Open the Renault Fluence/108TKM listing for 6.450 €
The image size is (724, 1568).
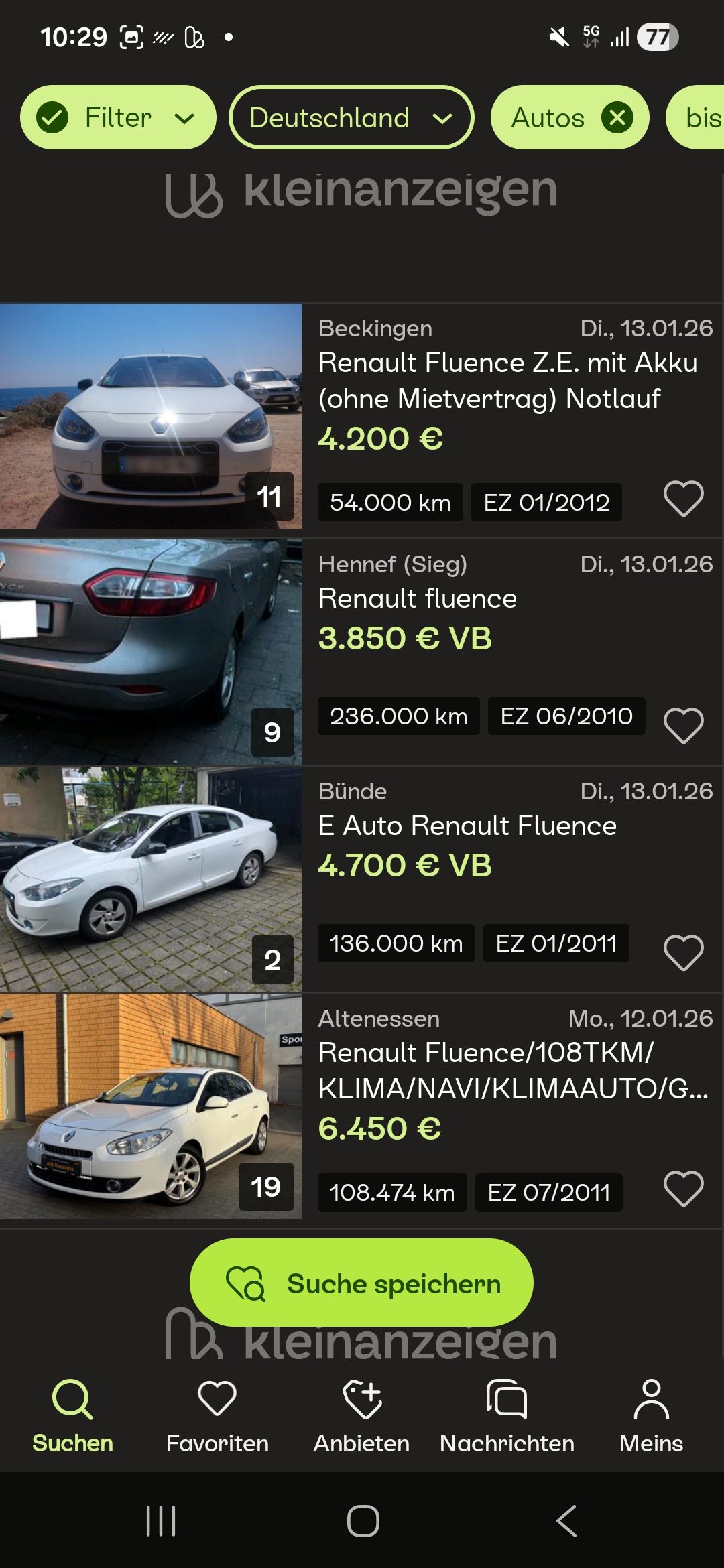[x=513, y=1070]
